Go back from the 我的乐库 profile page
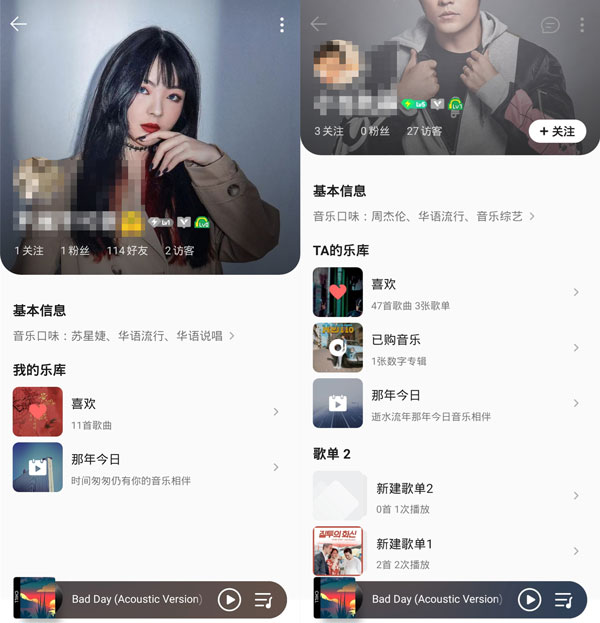Image resolution: width=600 pixels, height=623 pixels. [x=18, y=25]
